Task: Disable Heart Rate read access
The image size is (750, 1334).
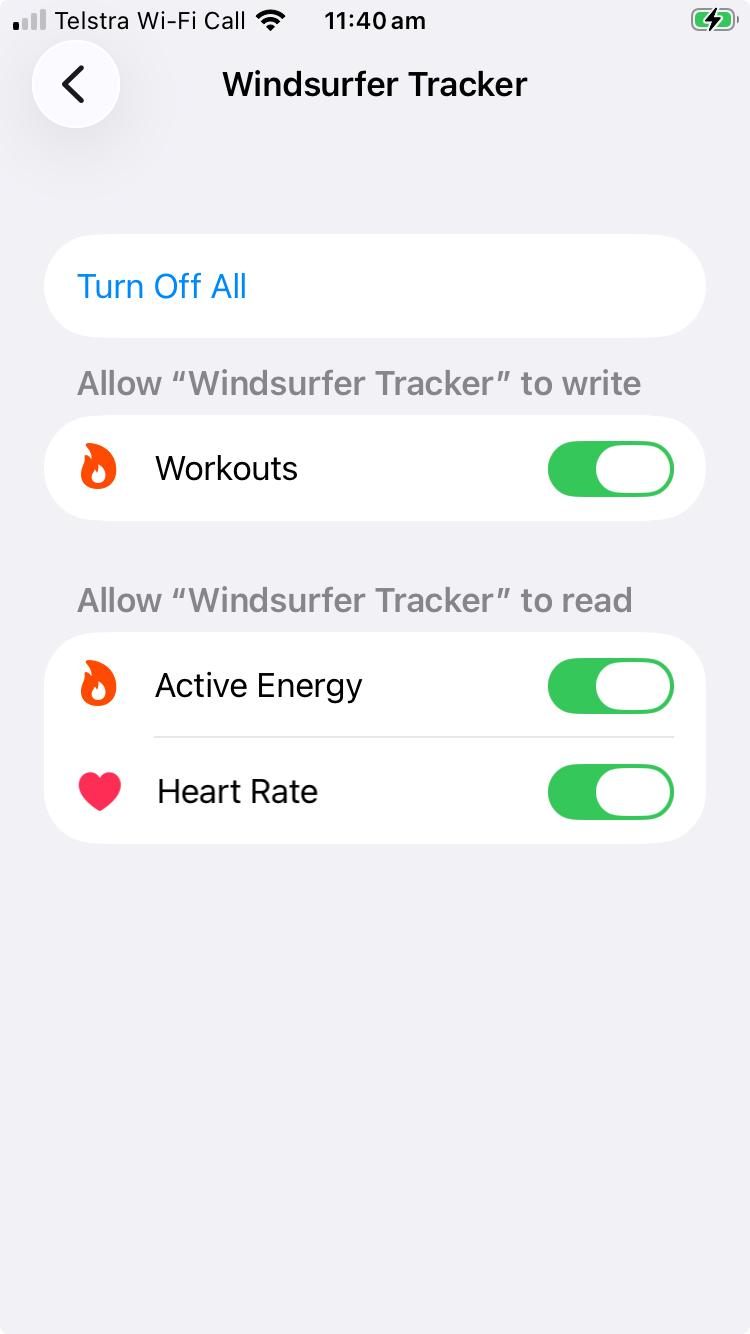Action: click(x=610, y=791)
